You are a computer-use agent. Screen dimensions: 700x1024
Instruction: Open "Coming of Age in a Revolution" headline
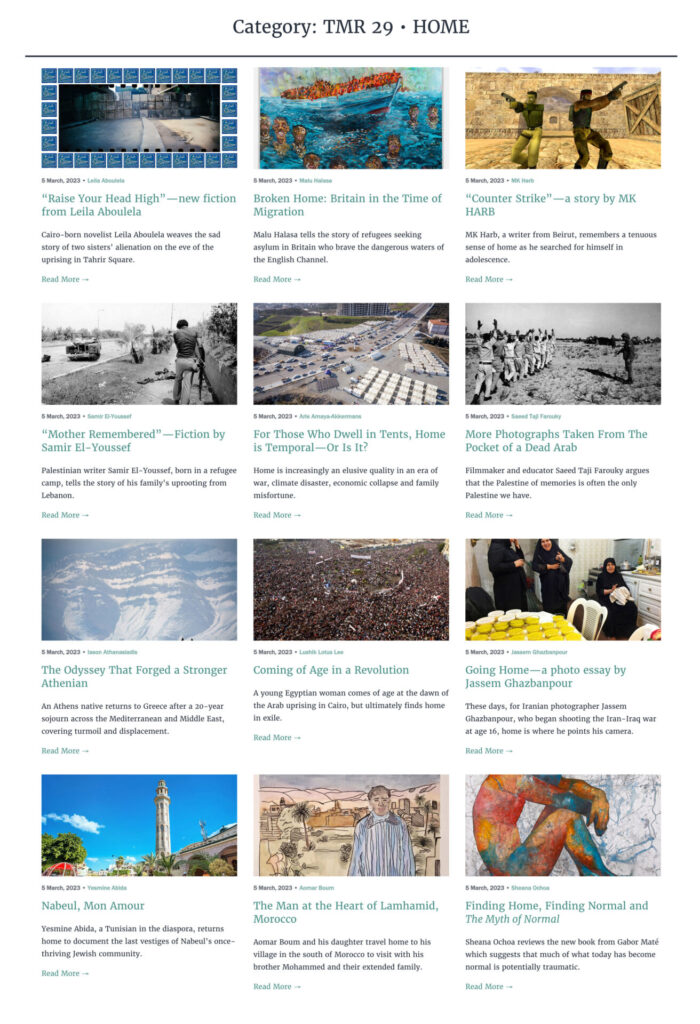(x=331, y=670)
